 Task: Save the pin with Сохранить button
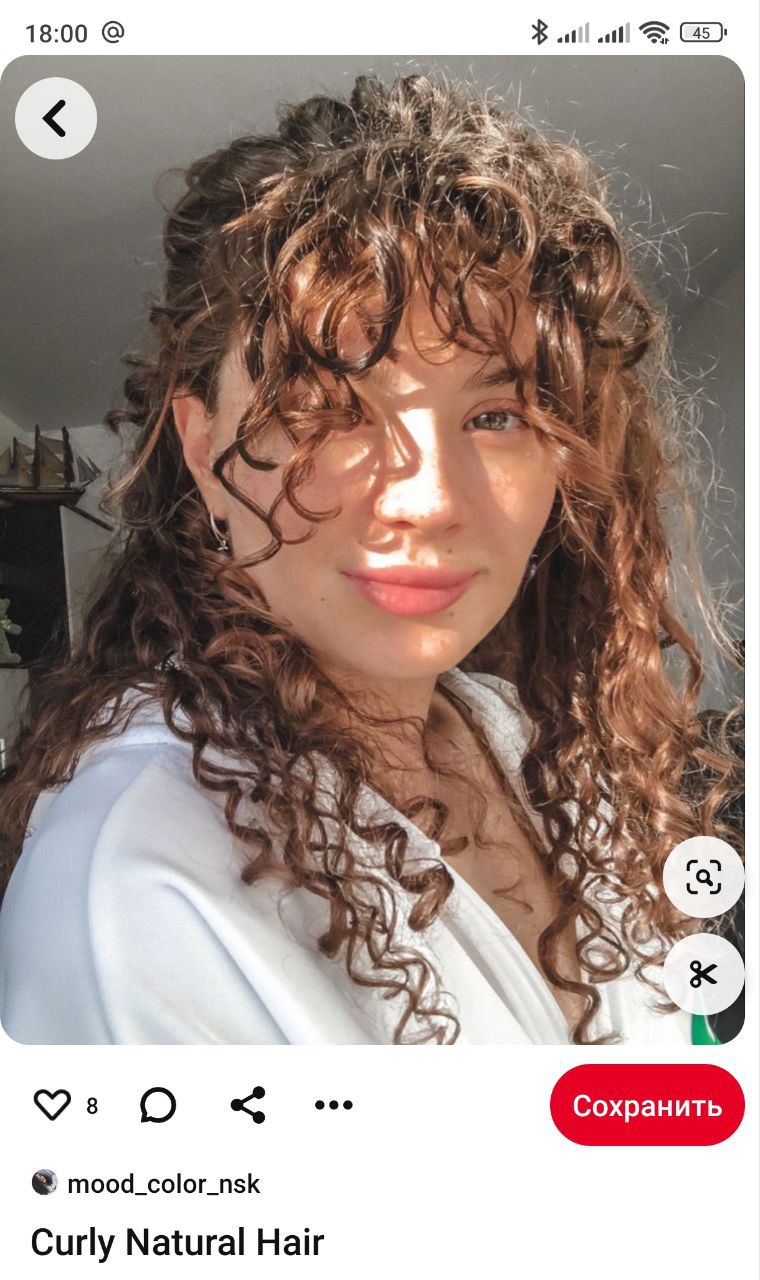pos(647,1105)
